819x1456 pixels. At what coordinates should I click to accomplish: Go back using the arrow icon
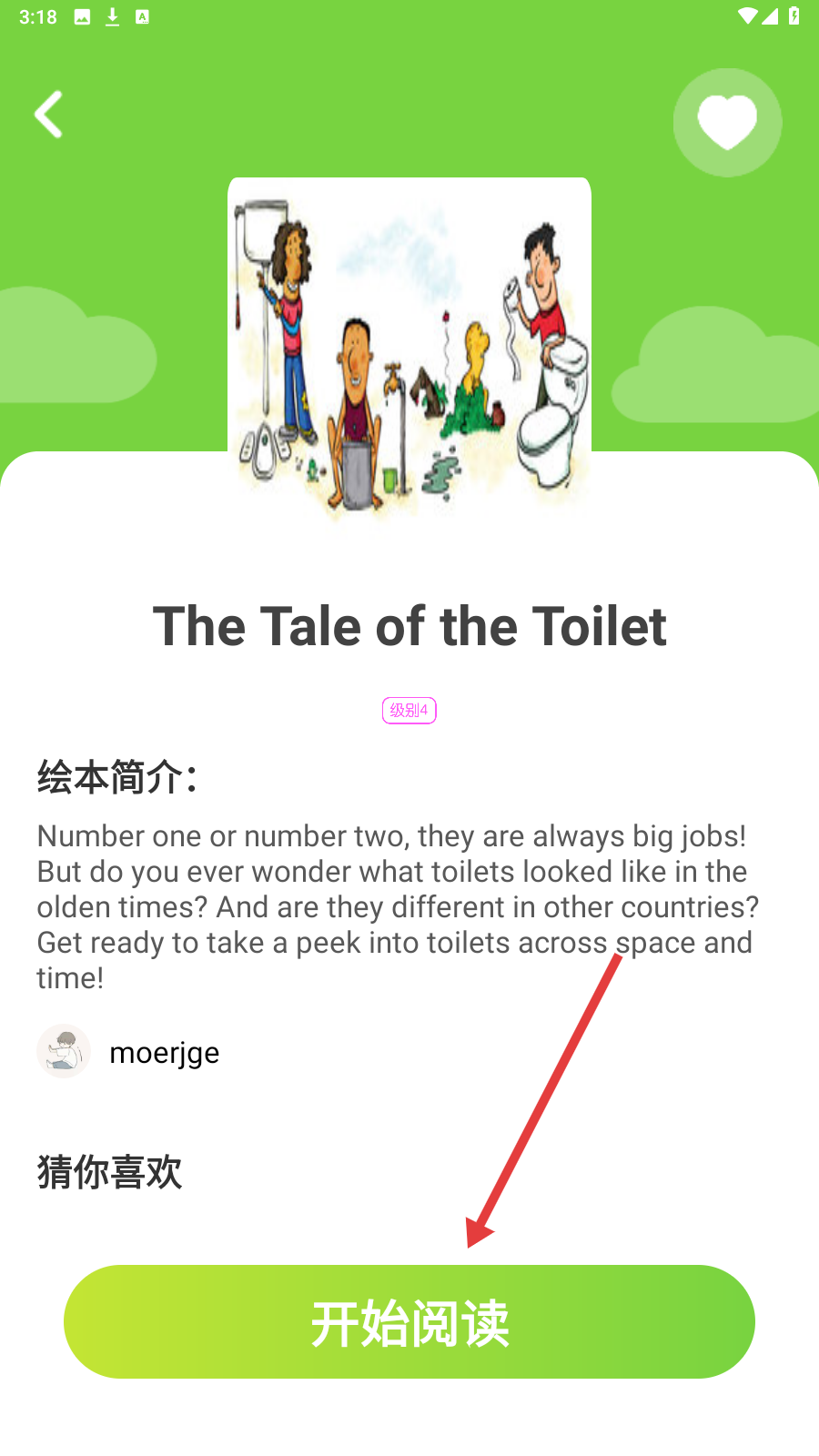pos(49,115)
